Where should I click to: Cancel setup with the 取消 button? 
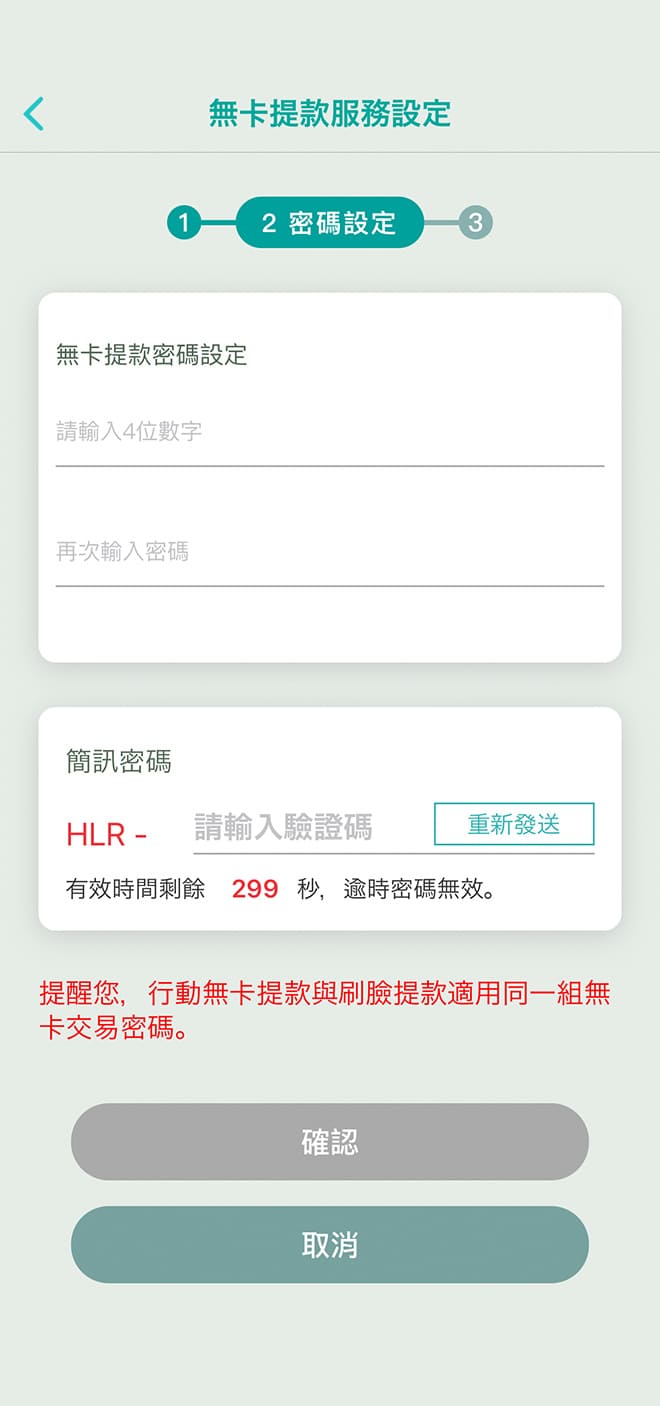329,1245
